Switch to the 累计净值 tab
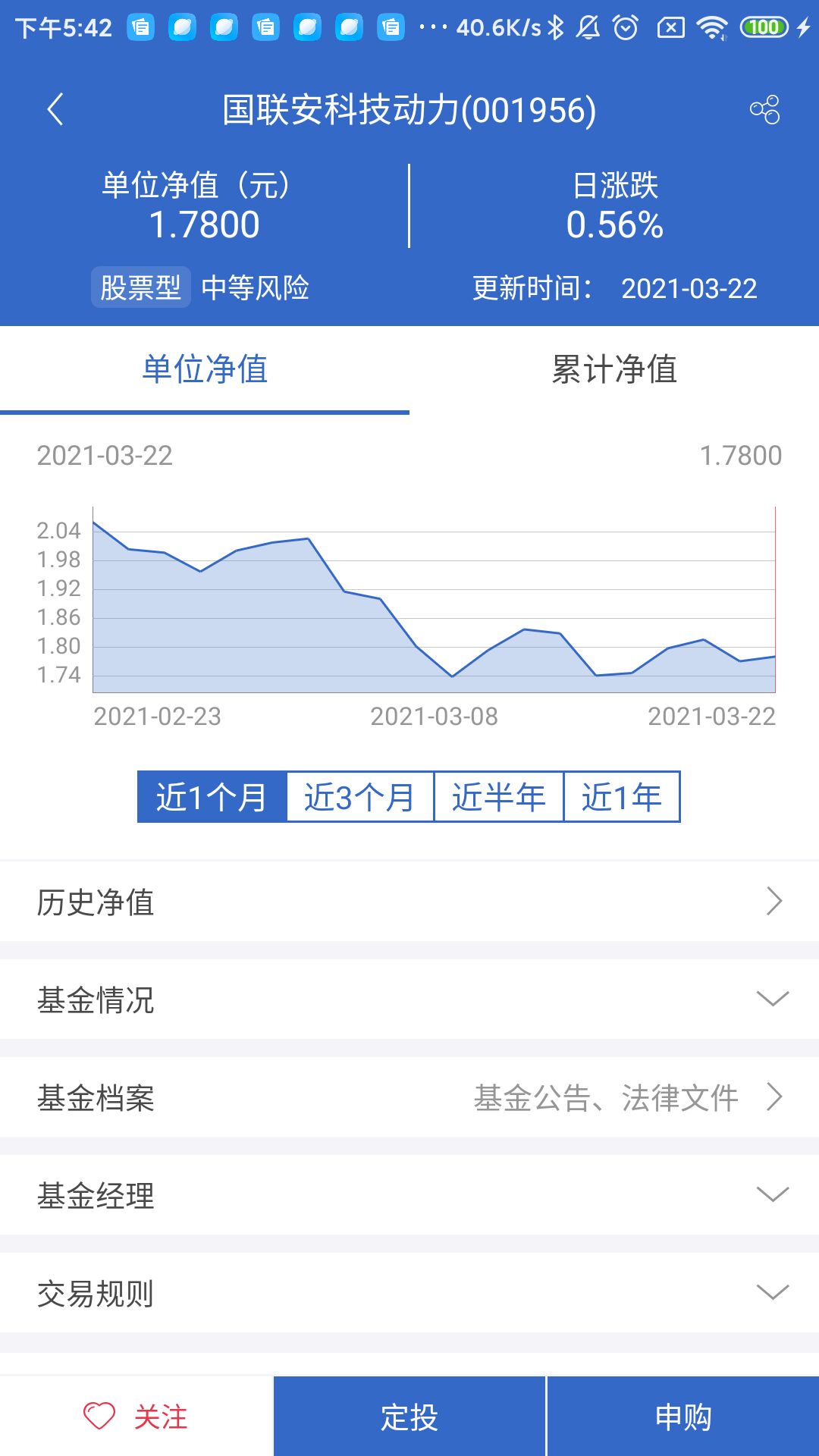819x1456 pixels. pyautogui.click(x=614, y=371)
